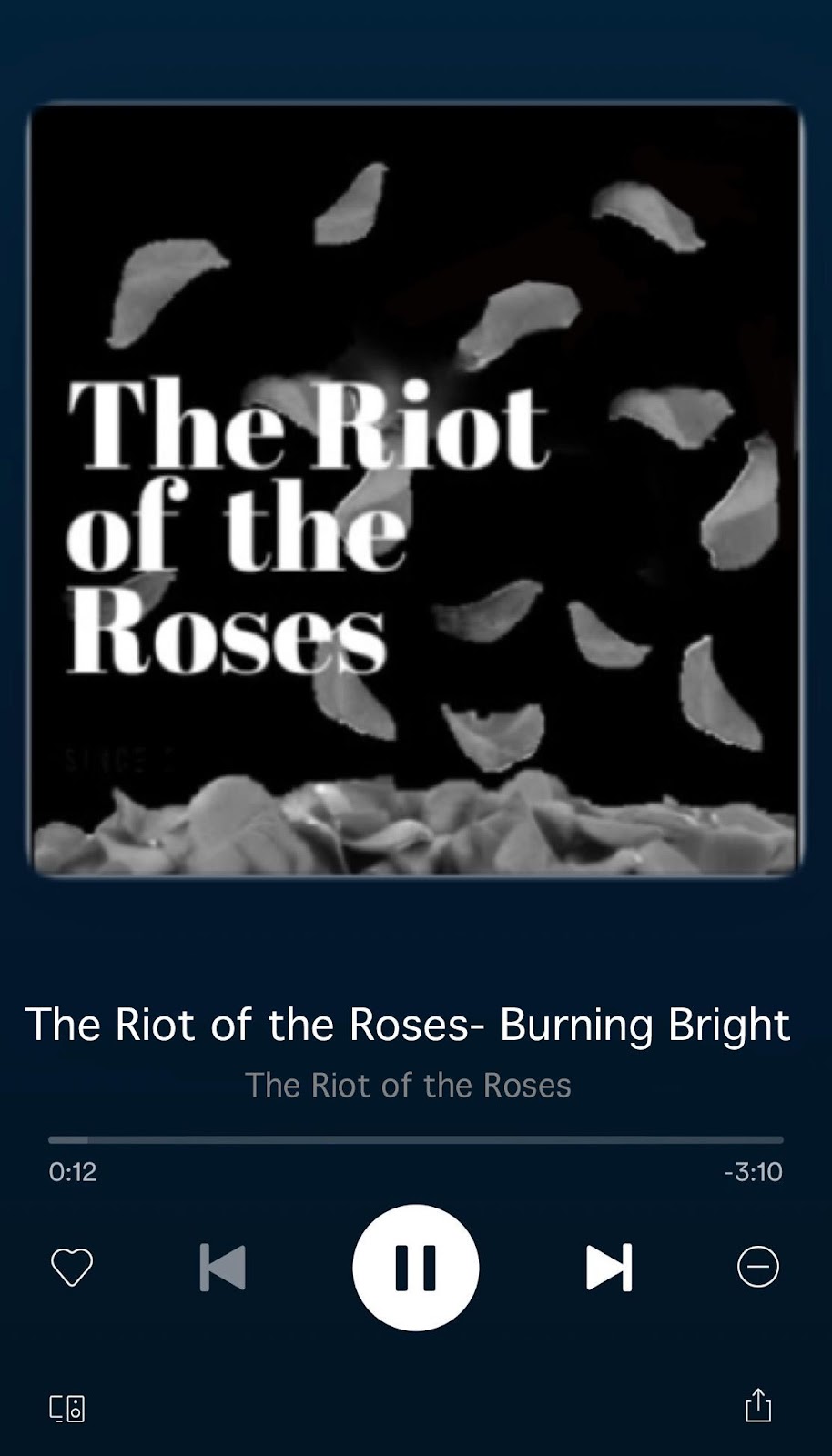The width and height of the screenshot is (832, 1456).
Task: Hide this song with the minus icon
Action: 757,1267
